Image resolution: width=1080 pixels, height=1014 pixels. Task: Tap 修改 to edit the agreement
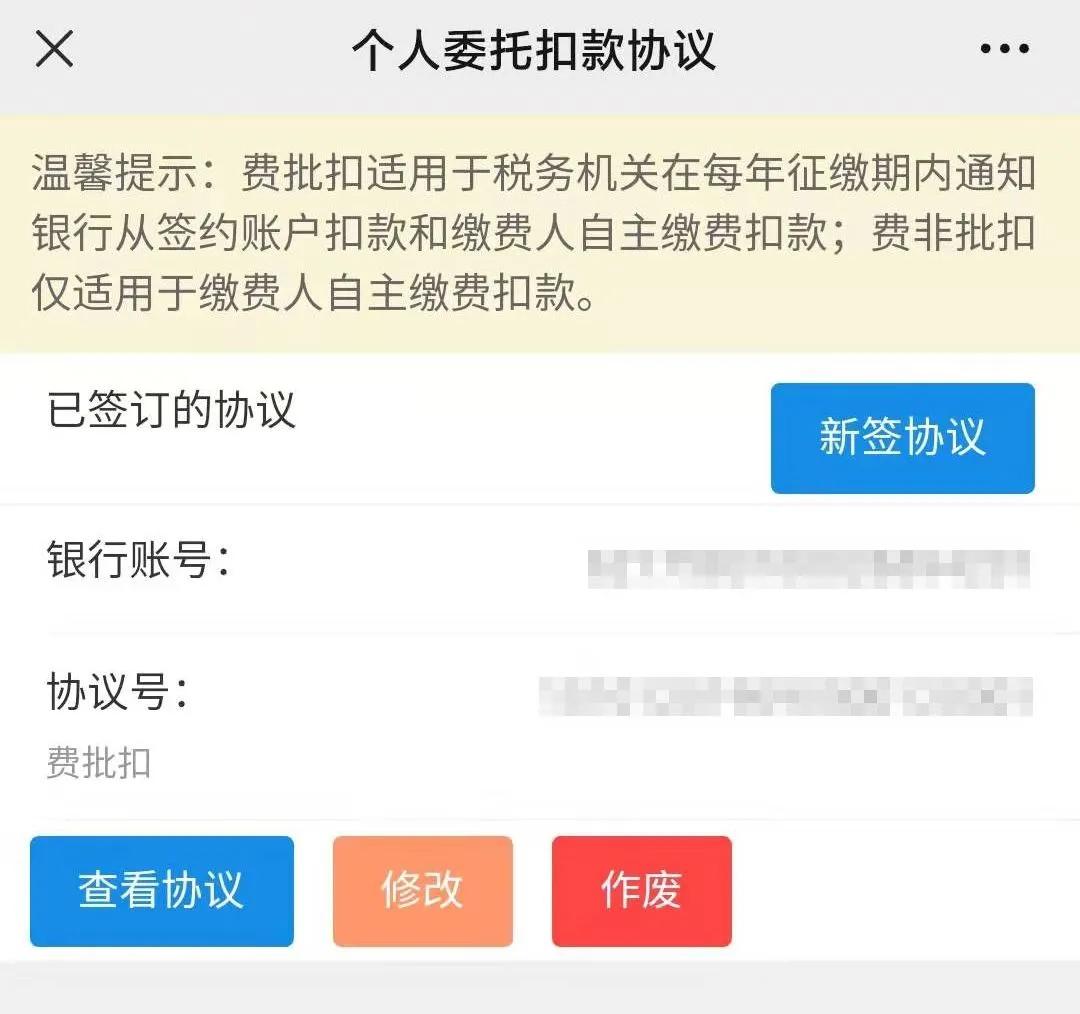[422, 891]
